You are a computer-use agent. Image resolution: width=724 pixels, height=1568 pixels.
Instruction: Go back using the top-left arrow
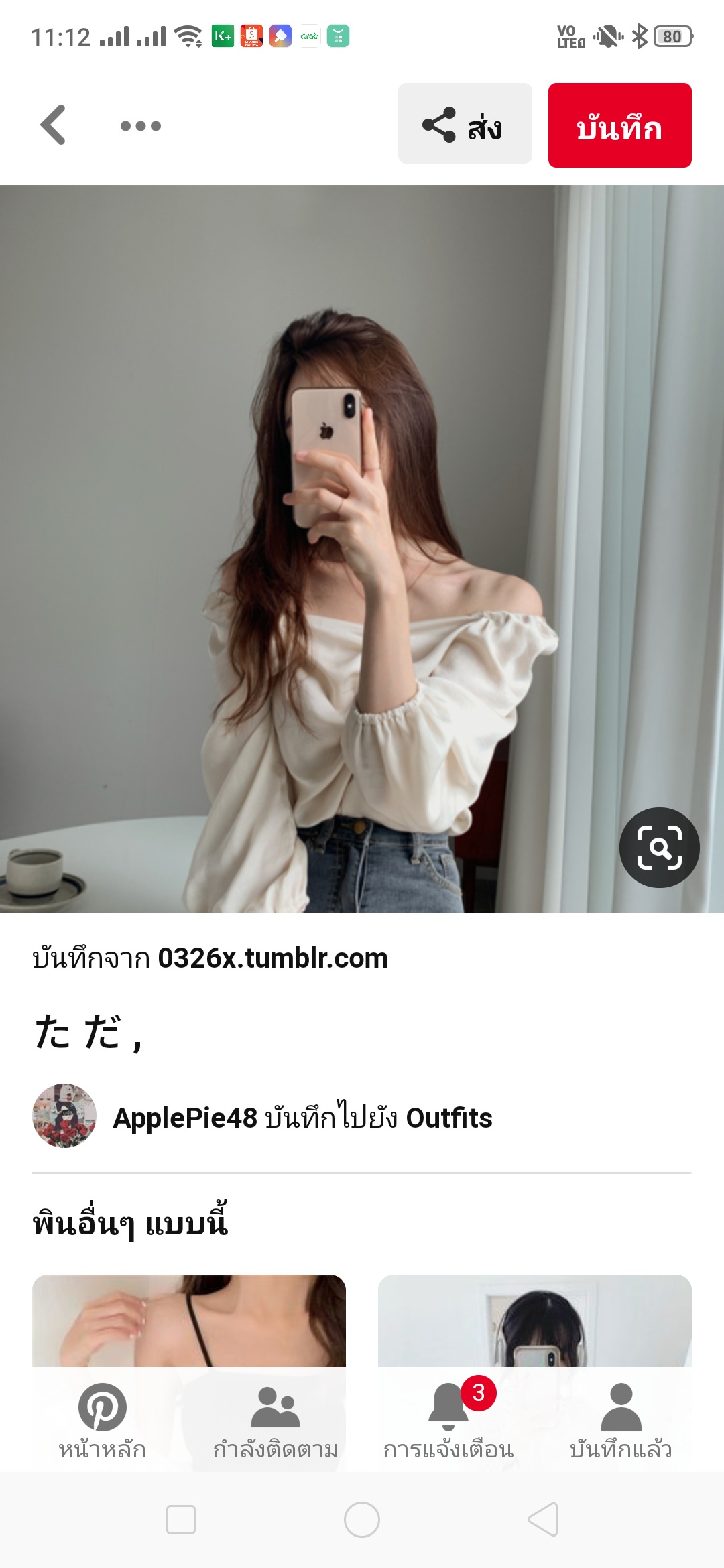[54, 125]
